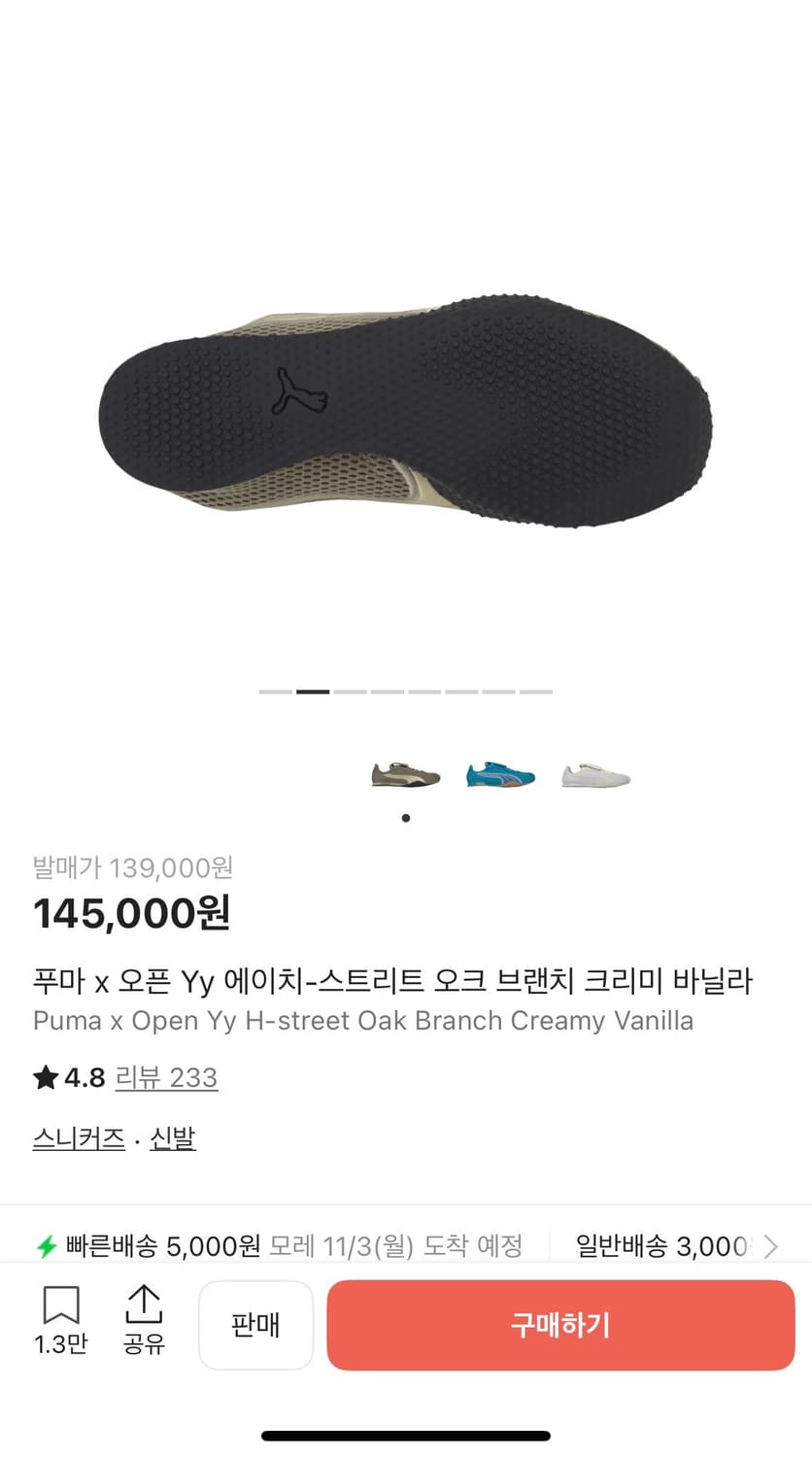The width and height of the screenshot is (812, 1457).
Task: Select the active dot below the color thumbnails
Action: coord(405,818)
